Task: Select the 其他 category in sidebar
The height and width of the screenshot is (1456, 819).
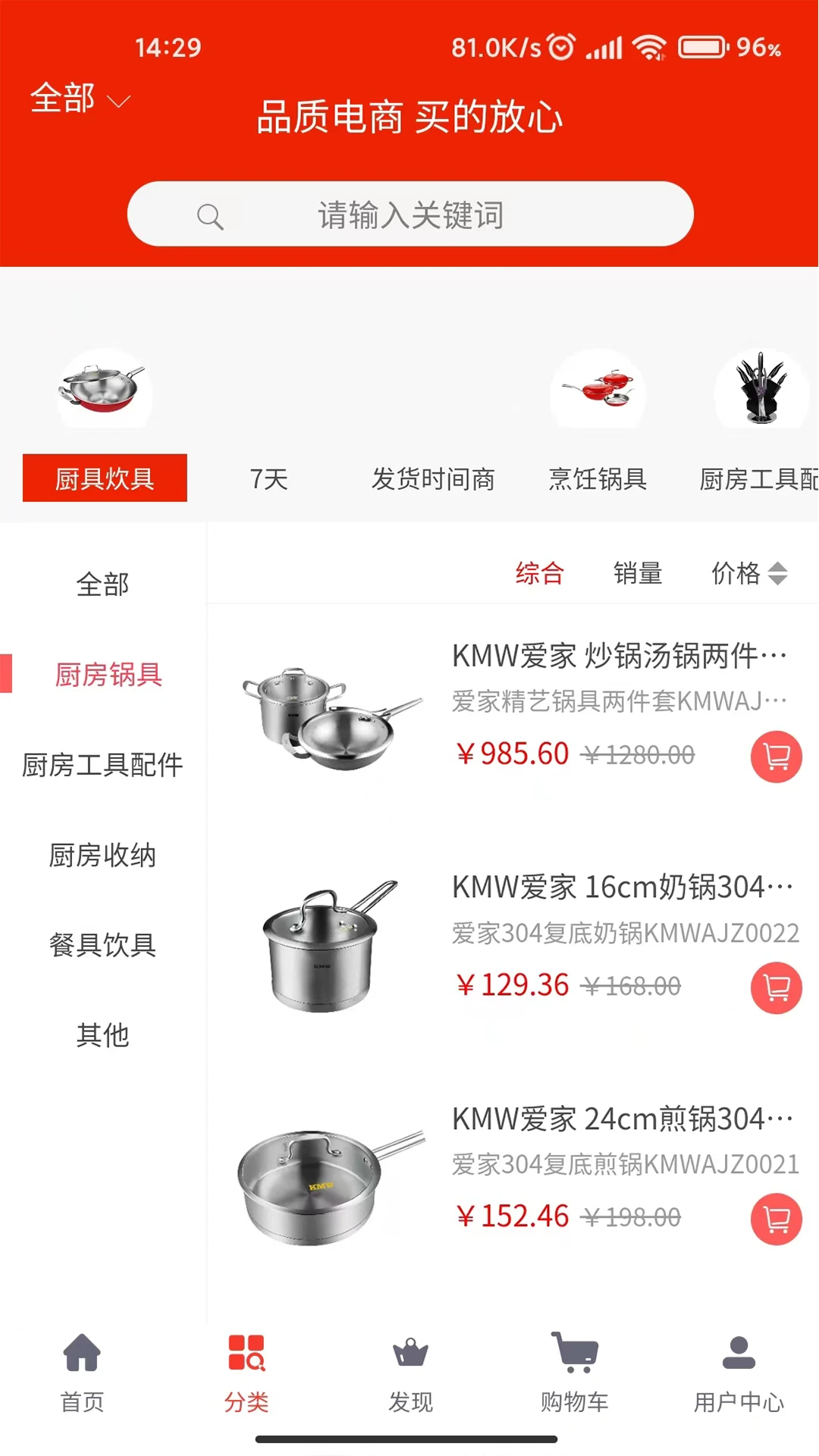Action: tap(104, 1036)
